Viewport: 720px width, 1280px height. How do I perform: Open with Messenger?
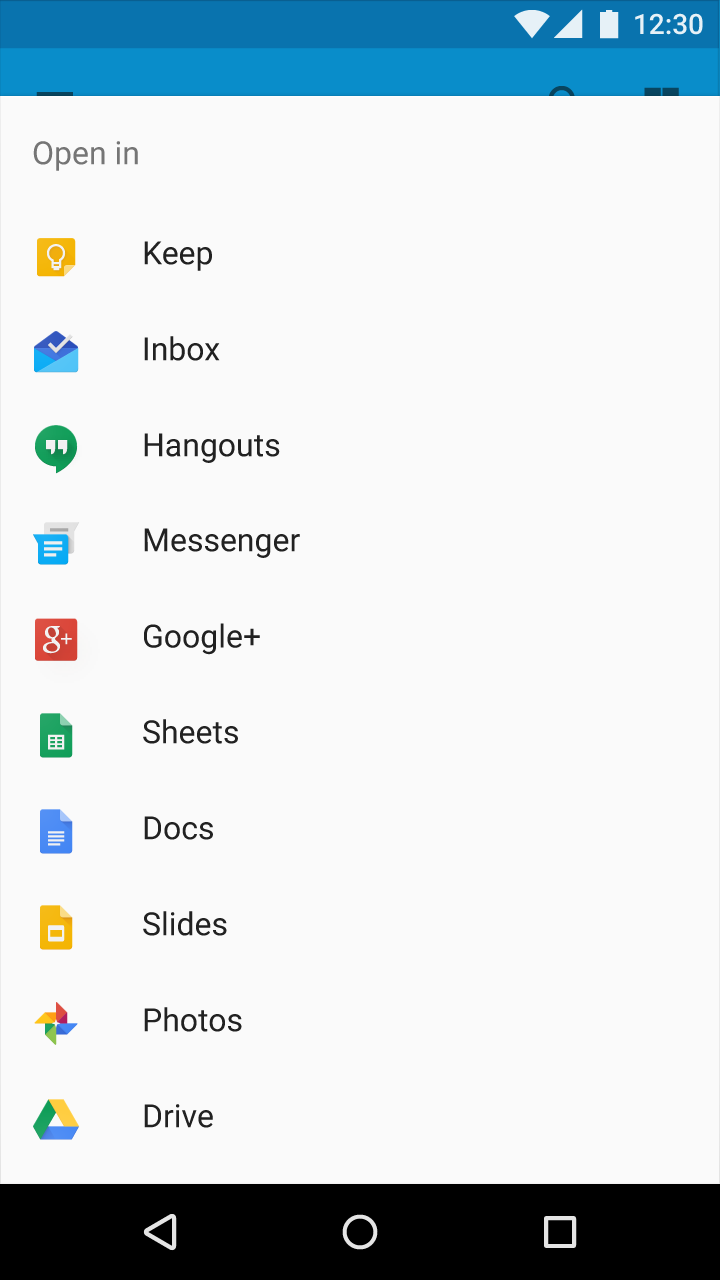click(x=360, y=542)
